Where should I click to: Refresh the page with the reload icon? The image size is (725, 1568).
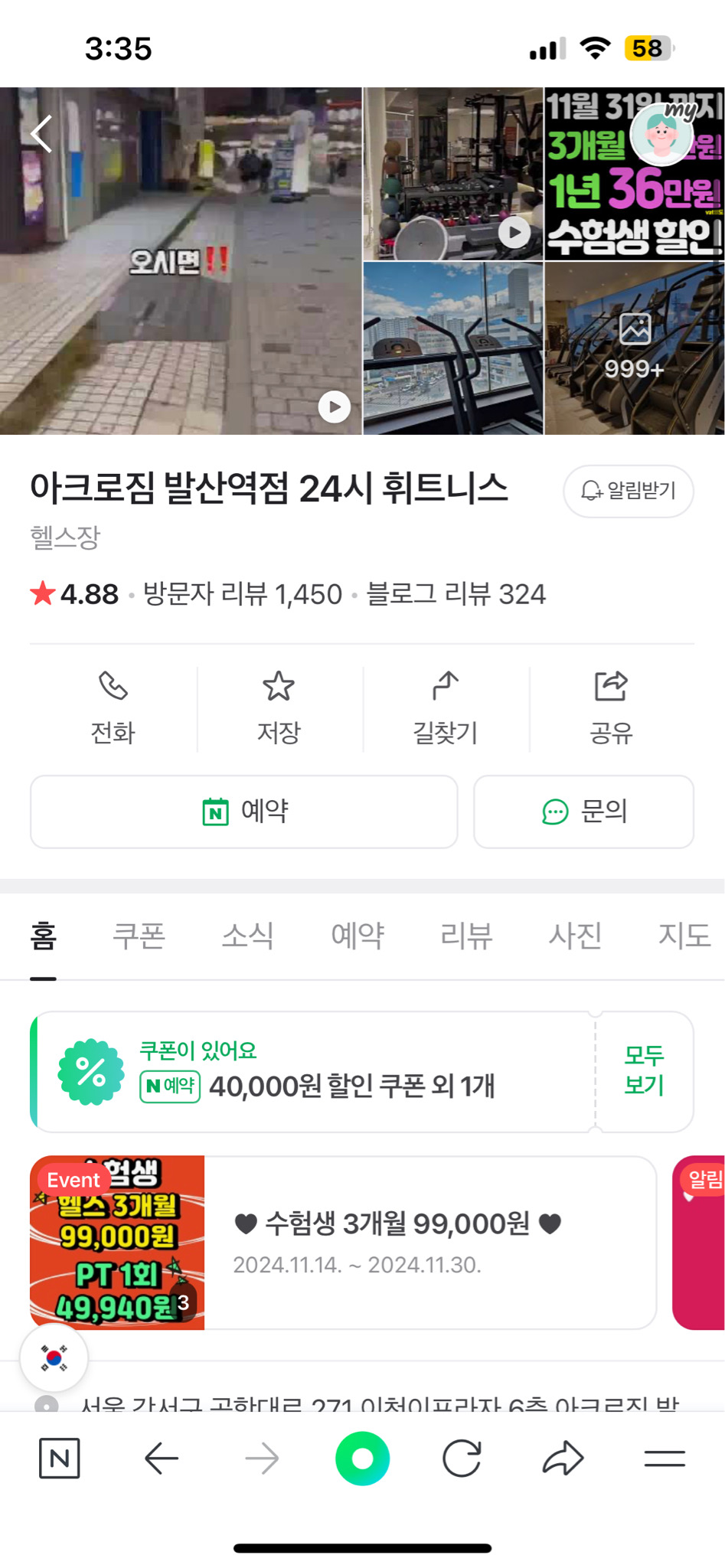pos(463,1458)
